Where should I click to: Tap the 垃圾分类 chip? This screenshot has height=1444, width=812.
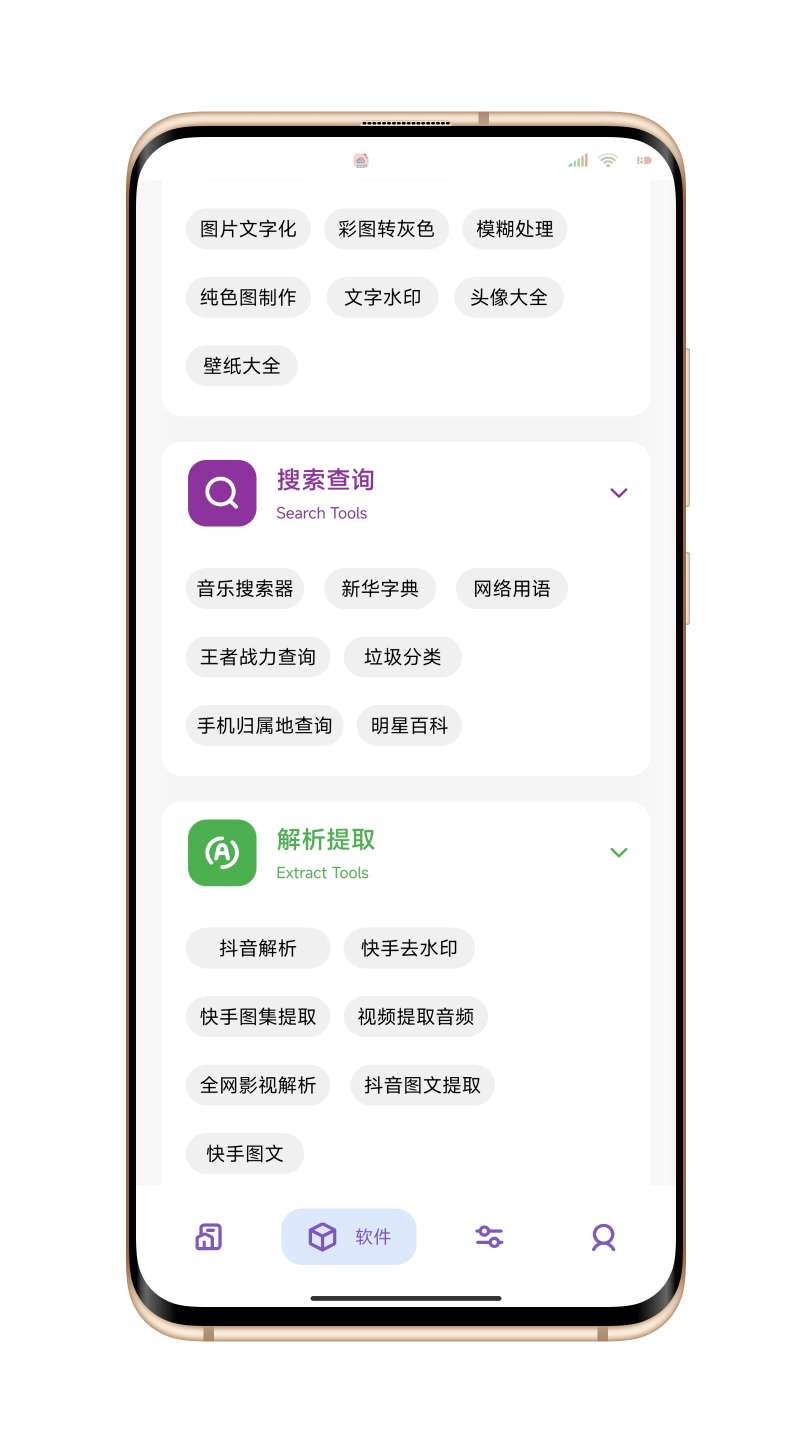403,657
